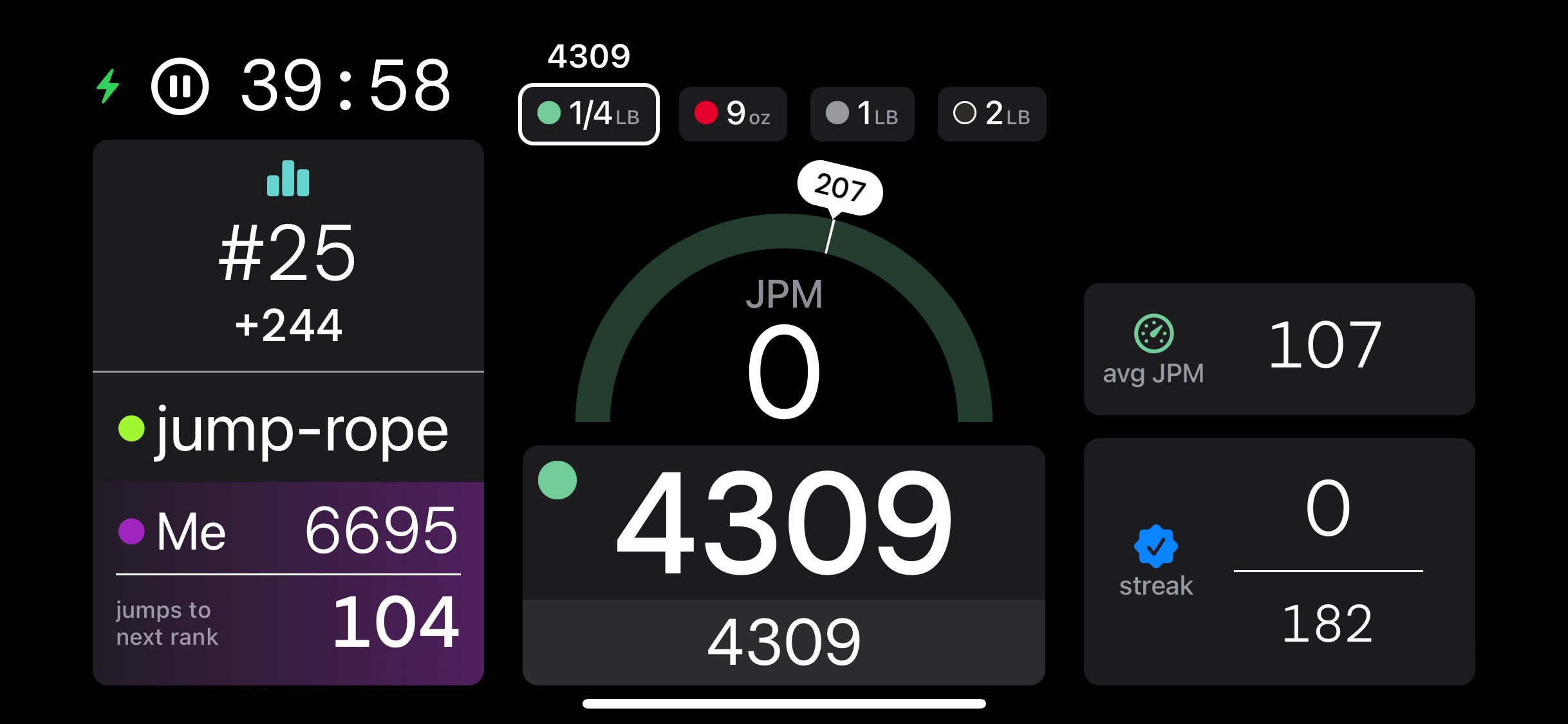Open the #25 leaderboard rank card
The image size is (1568, 724).
pyautogui.click(x=288, y=255)
